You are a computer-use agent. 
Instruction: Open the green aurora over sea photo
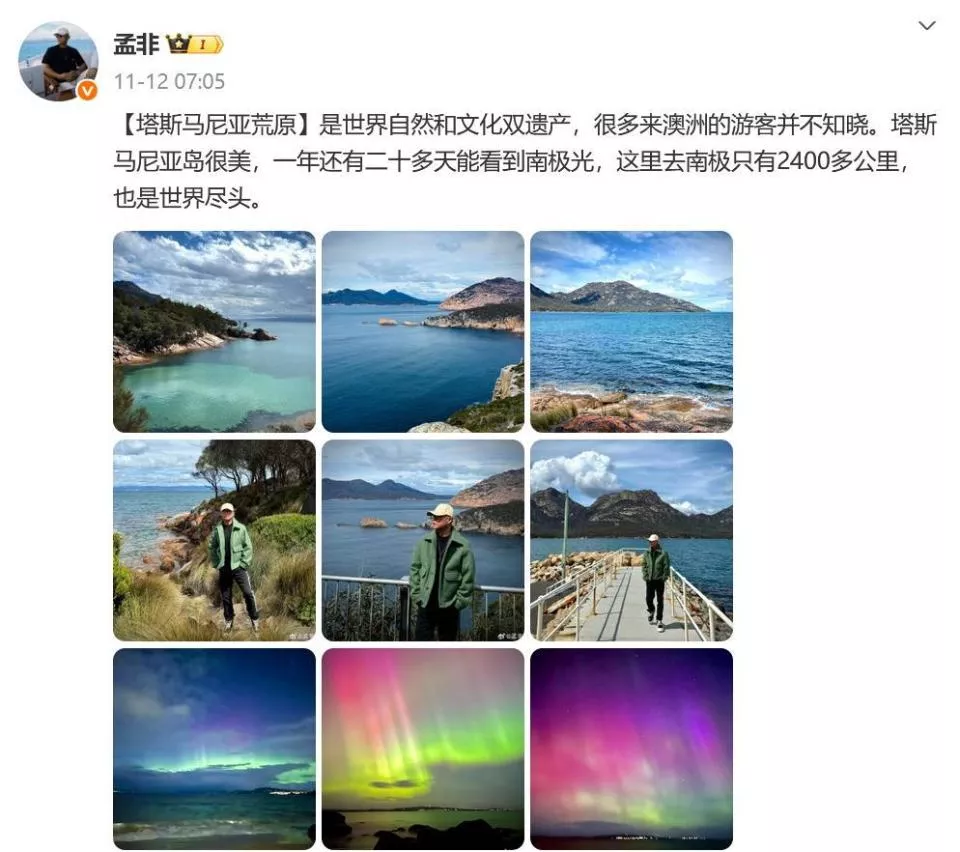coord(214,748)
